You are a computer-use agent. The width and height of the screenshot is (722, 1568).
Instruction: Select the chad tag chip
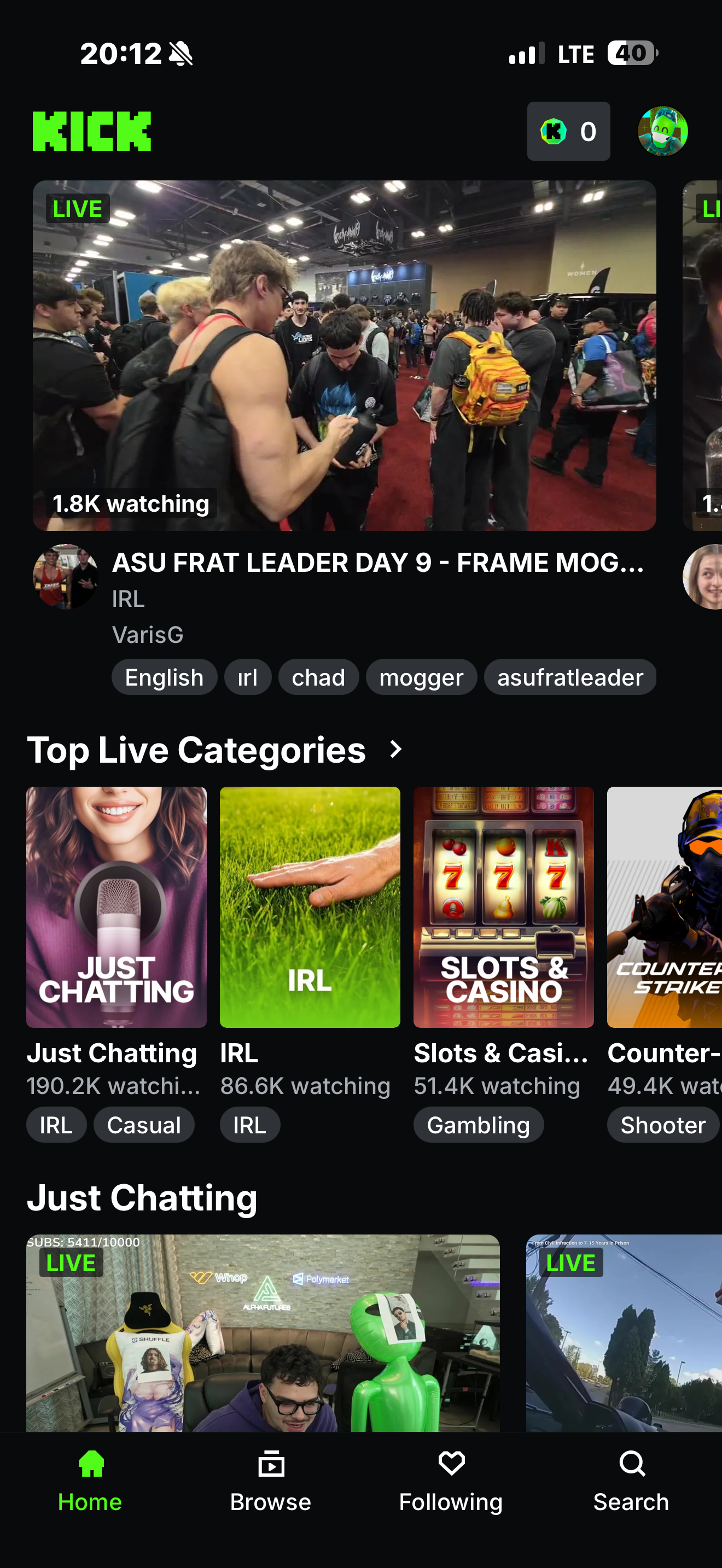(318, 677)
